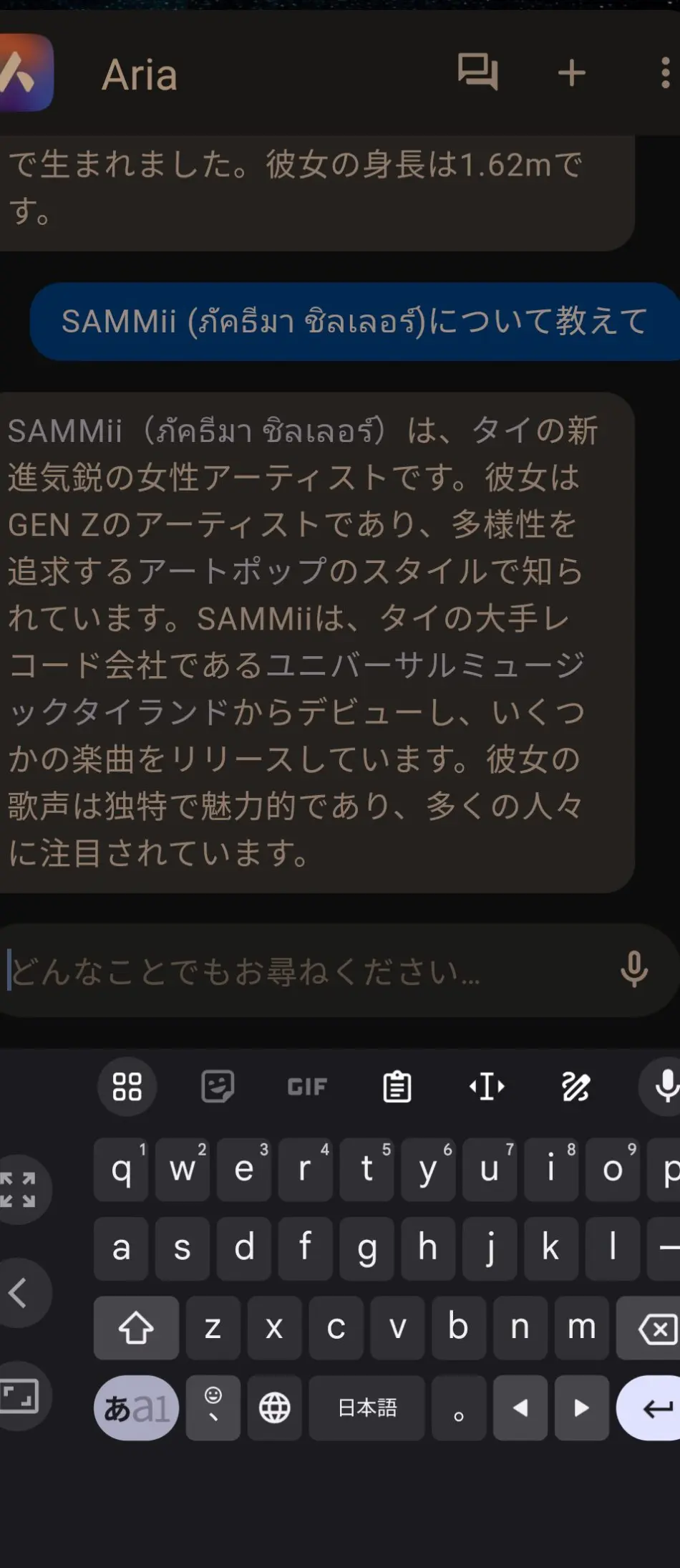Viewport: 680px width, 1568px height.
Task: Open the keyboard clipboard
Action: click(397, 1087)
